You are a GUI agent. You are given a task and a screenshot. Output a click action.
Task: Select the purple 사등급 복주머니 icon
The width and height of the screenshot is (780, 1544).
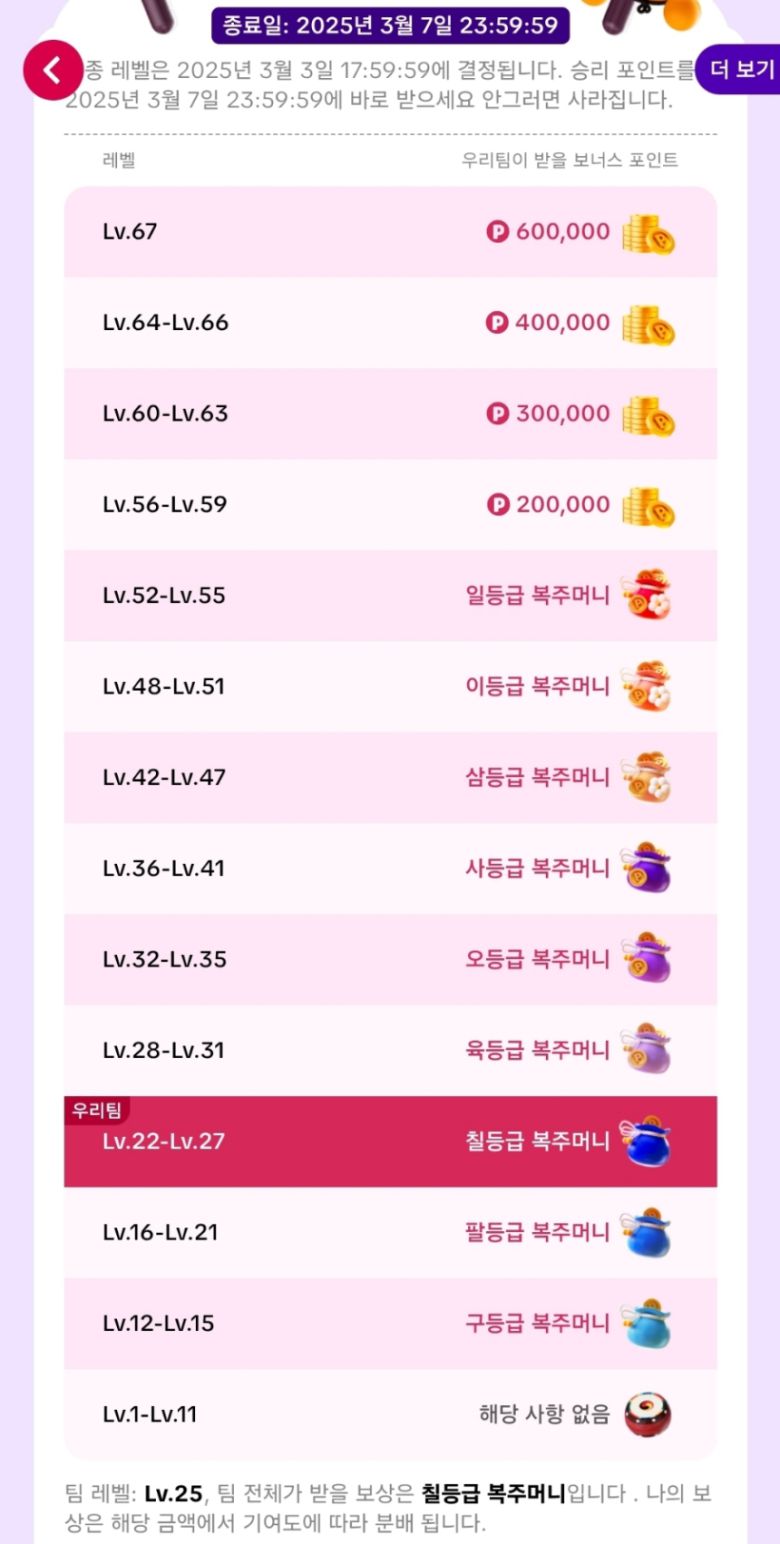648,869
